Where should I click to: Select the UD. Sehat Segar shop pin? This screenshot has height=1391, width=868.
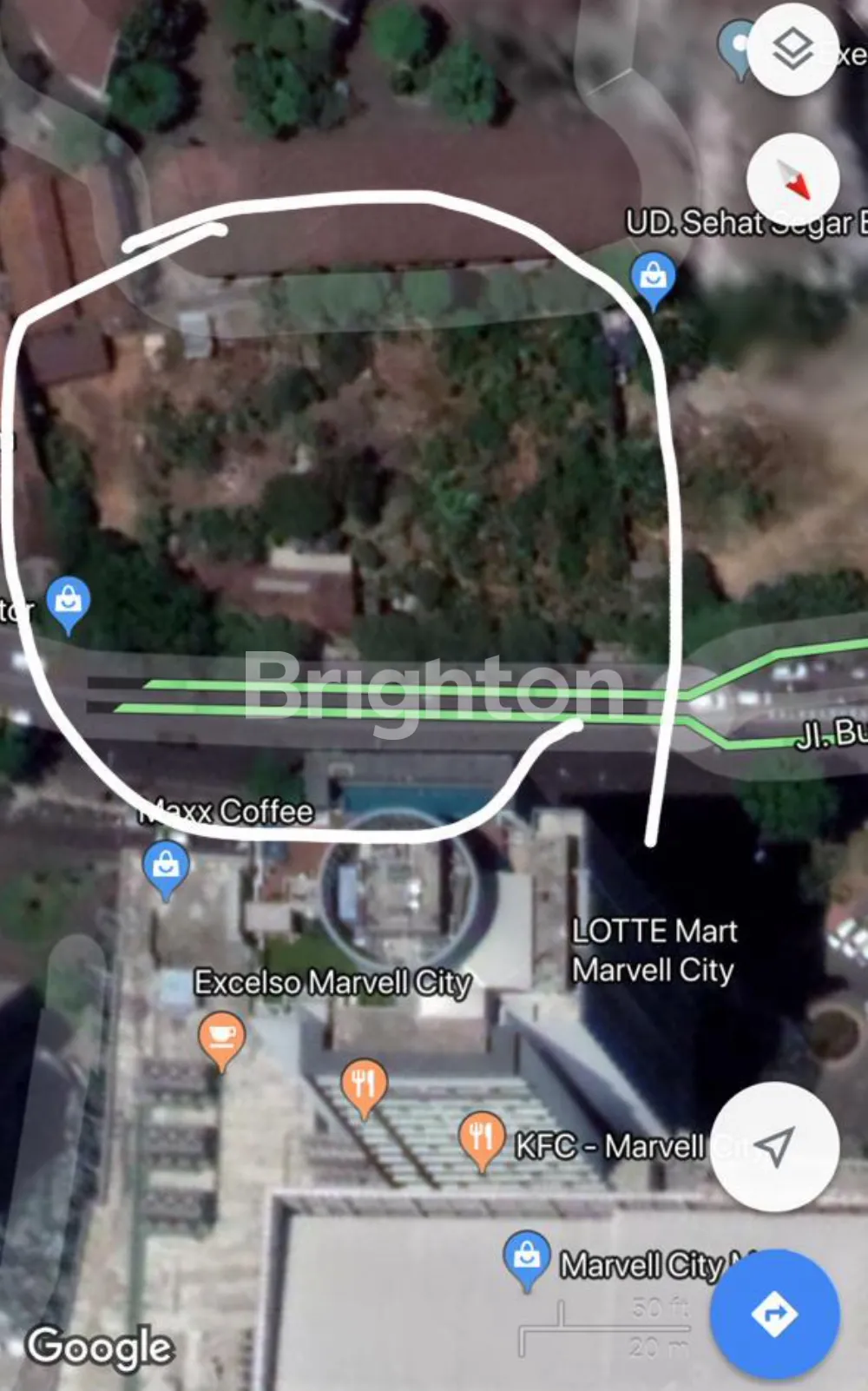point(654,278)
